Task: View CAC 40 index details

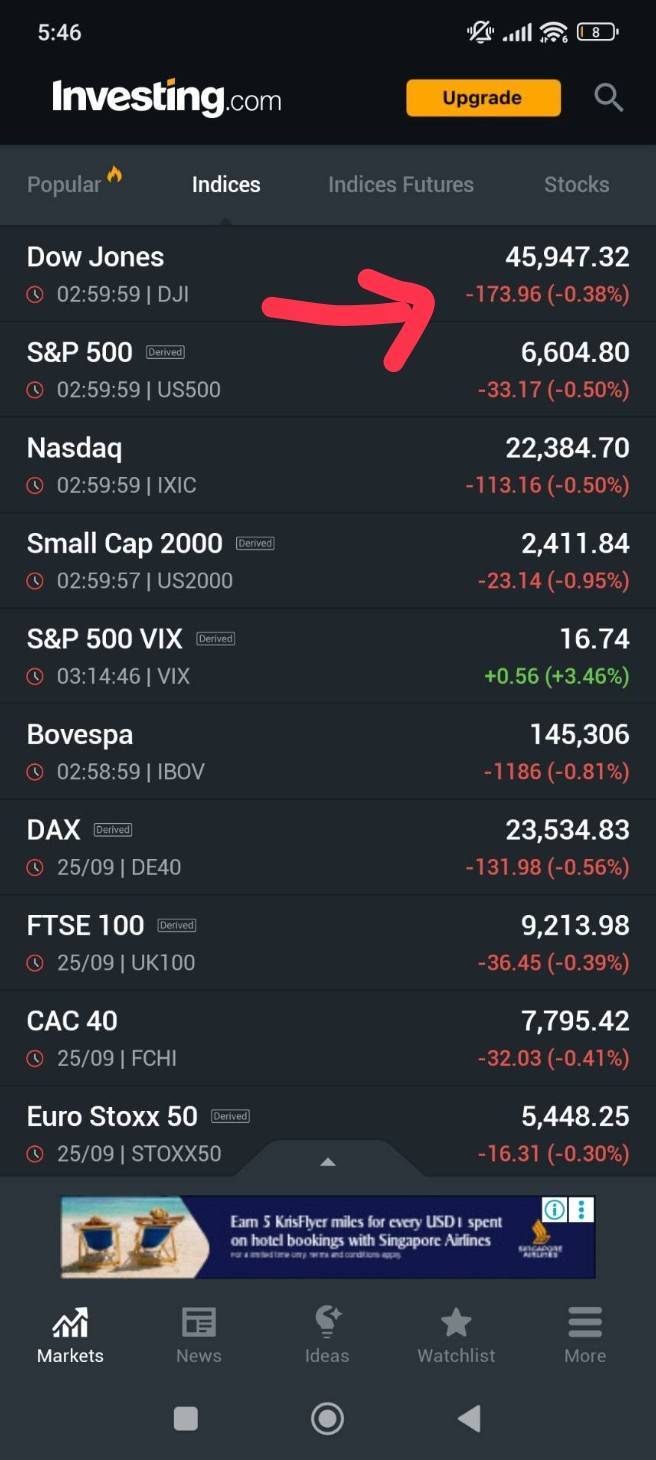Action: [x=328, y=1038]
